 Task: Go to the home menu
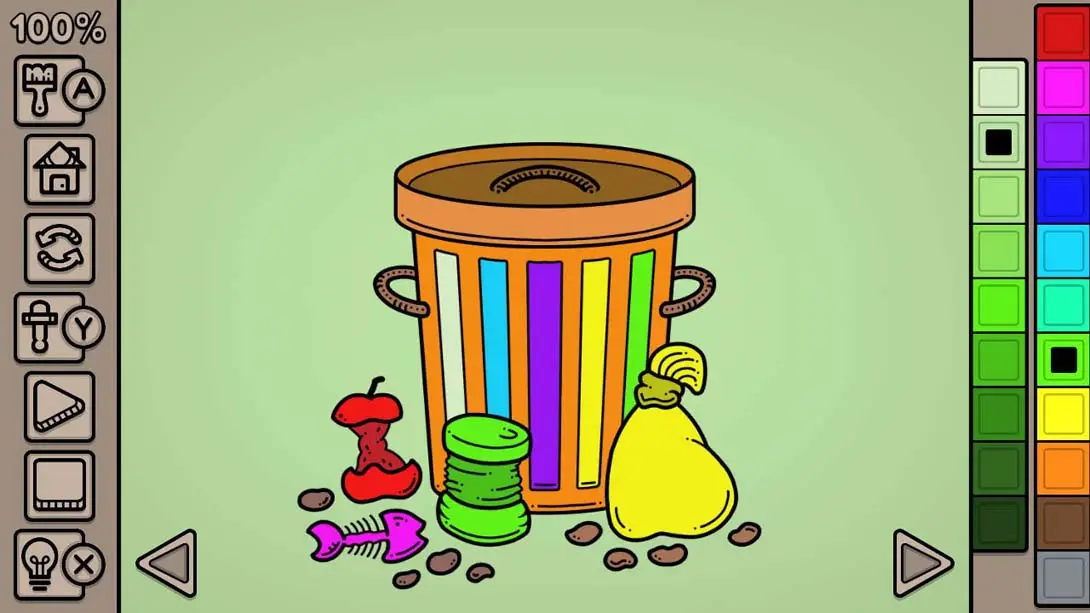coord(59,169)
